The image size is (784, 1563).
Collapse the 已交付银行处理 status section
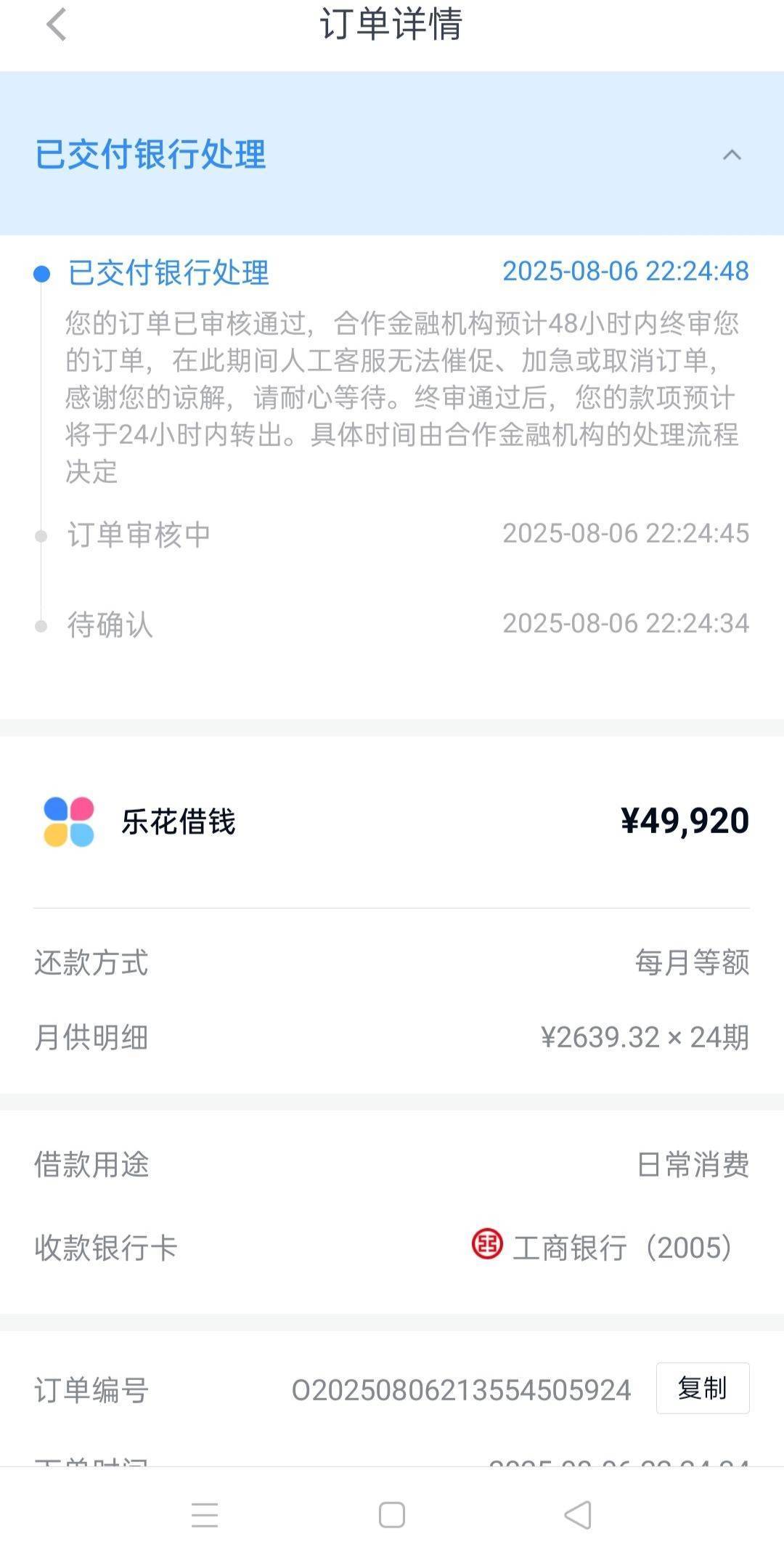coord(732,155)
